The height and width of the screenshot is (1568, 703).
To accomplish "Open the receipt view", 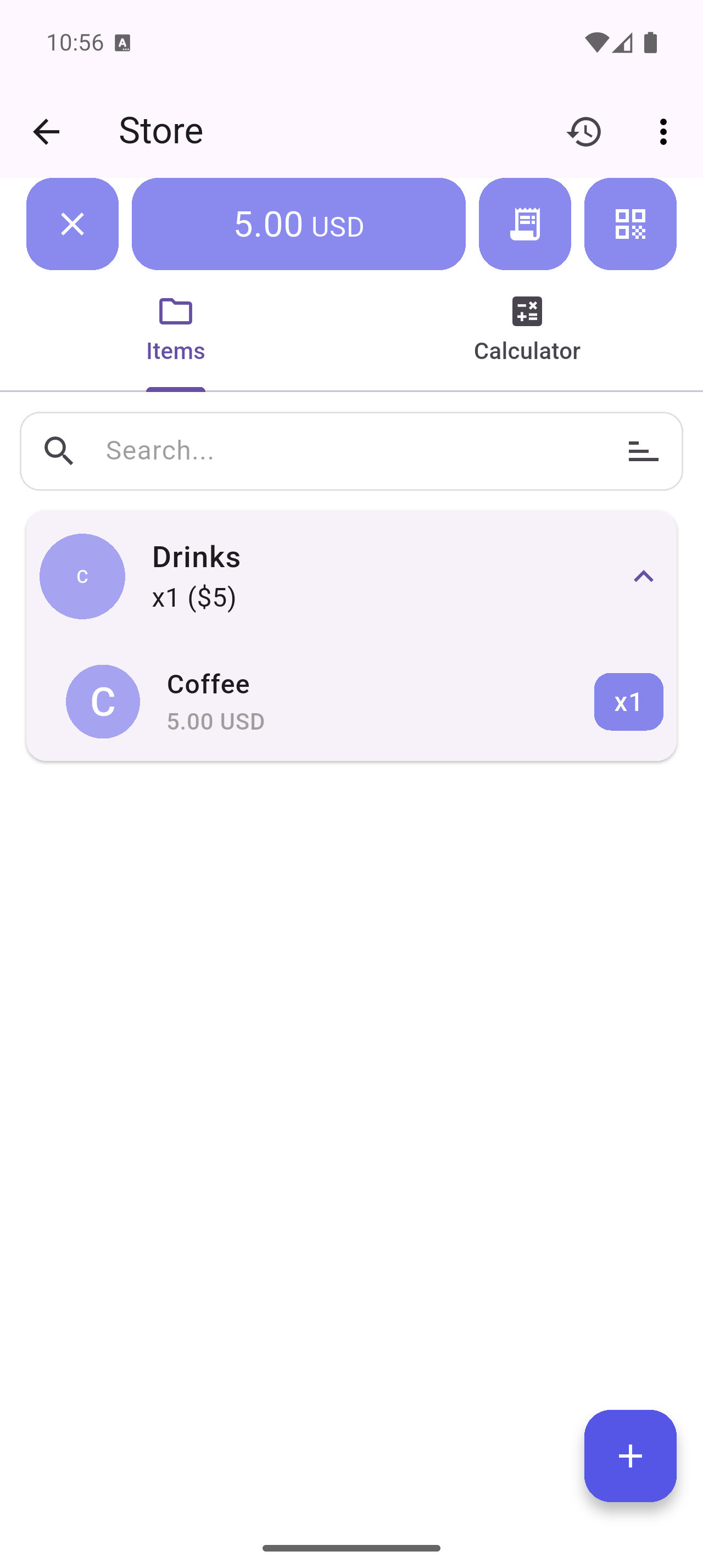I will pyautogui.click(x=525, y=224).
